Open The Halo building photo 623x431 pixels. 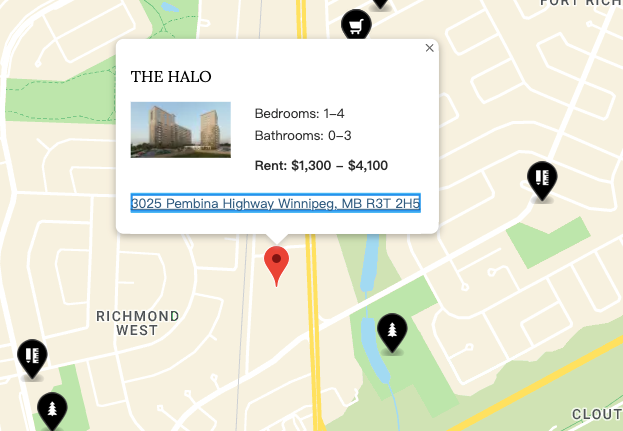point(180,130)
